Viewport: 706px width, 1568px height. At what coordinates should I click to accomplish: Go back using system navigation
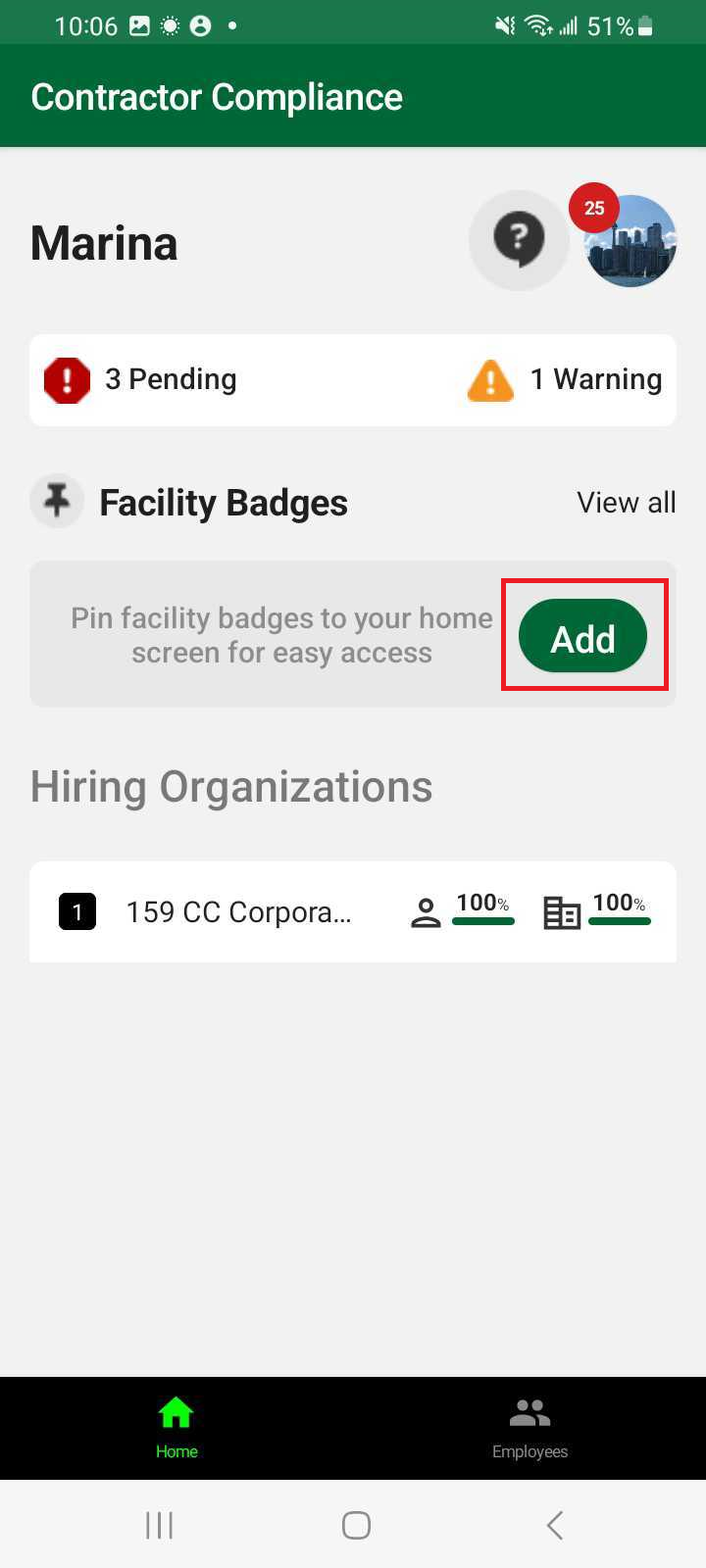click(554, 1525)
